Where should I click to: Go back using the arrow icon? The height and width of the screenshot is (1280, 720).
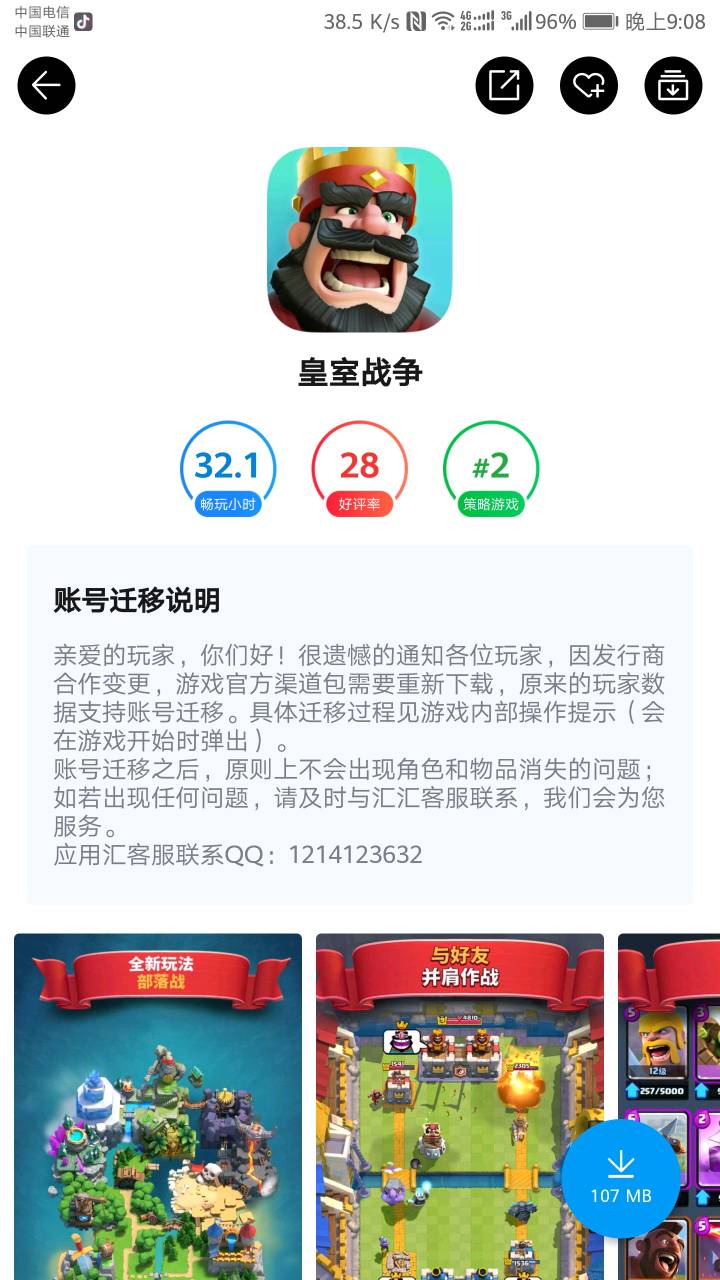tap(46, 86)
